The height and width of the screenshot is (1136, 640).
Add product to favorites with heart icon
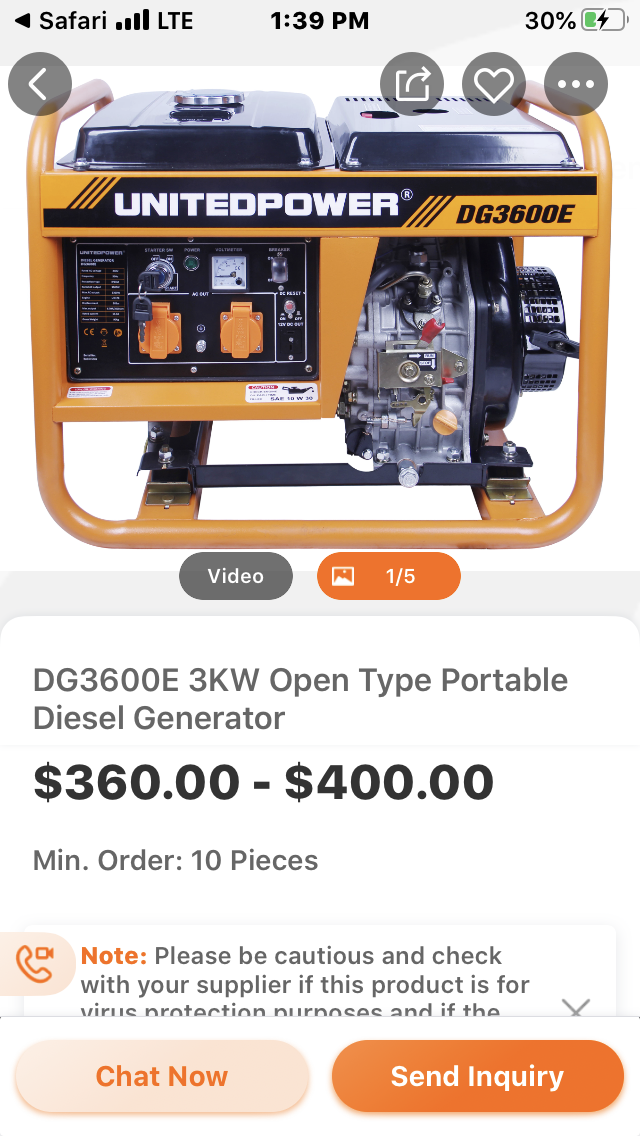pos(493,84)
